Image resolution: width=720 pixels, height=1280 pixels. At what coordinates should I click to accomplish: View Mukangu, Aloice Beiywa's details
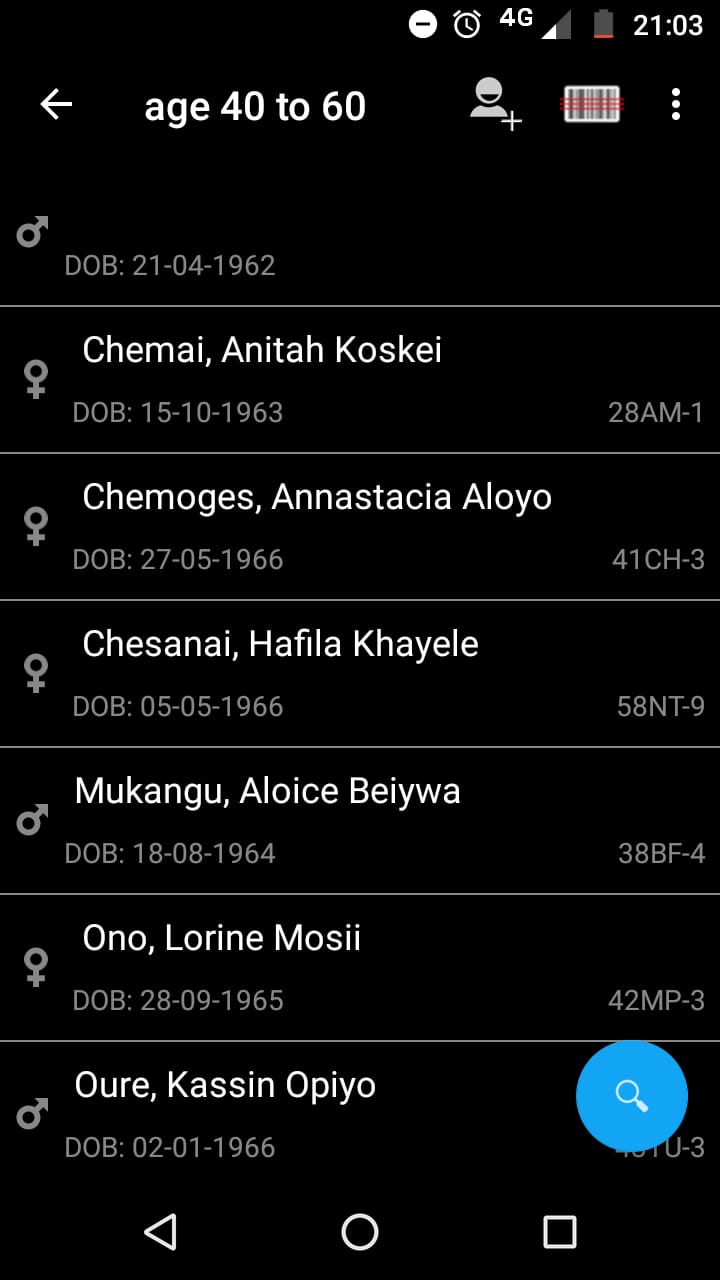coord(360,821)
